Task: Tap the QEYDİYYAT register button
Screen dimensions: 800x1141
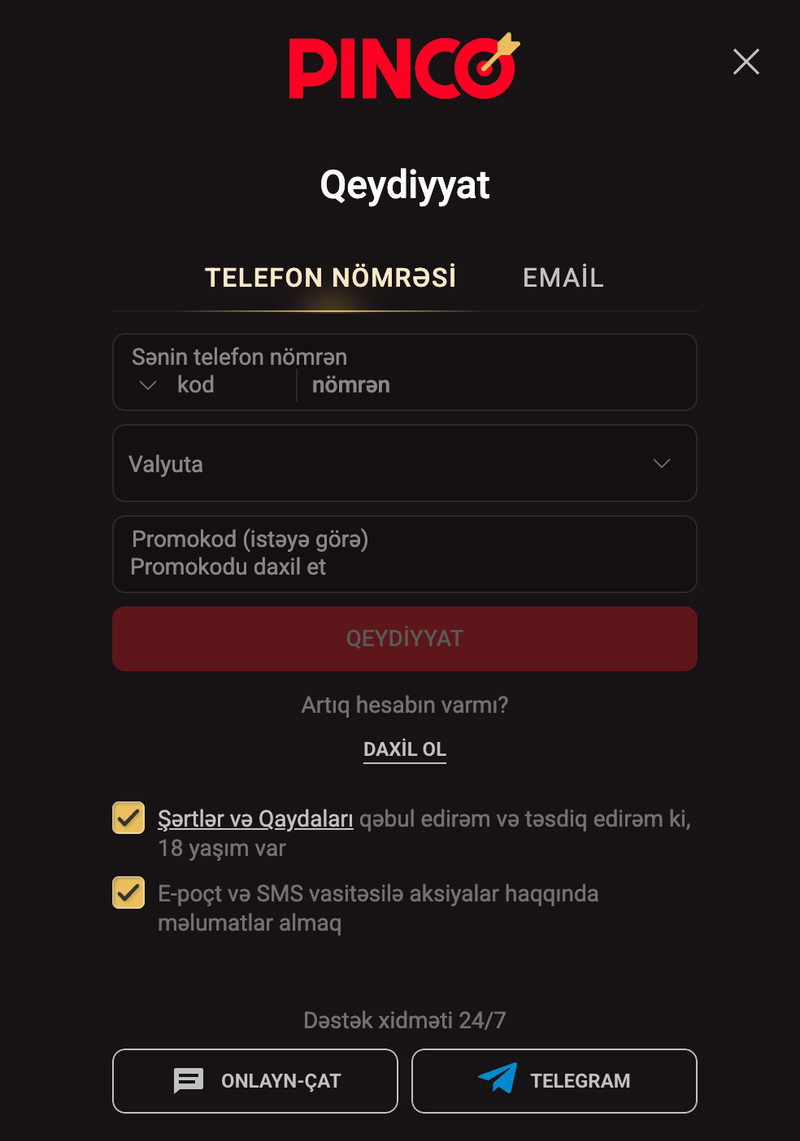Action: pyautogui.click(x=404, y=638)
